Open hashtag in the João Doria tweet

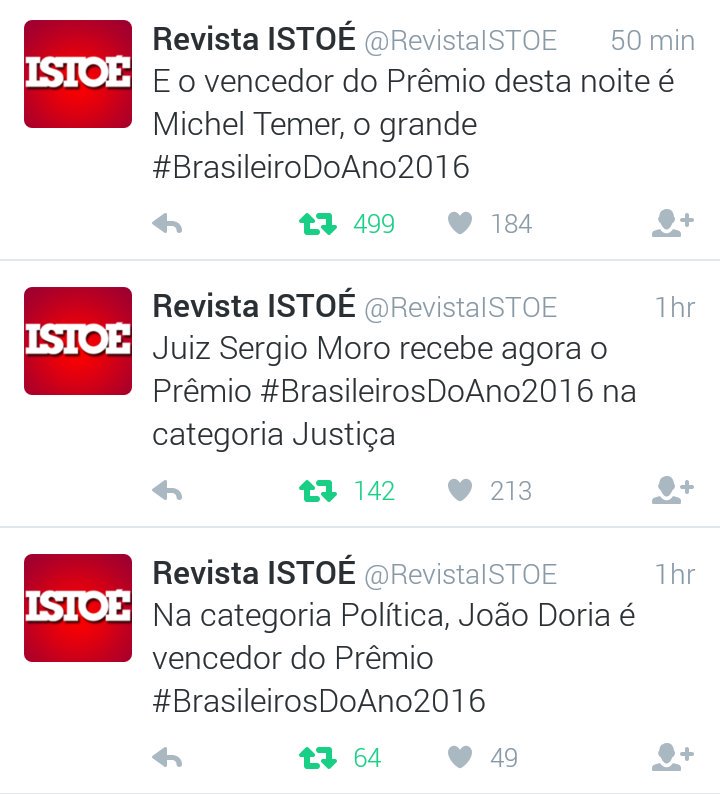pos(319,701)
